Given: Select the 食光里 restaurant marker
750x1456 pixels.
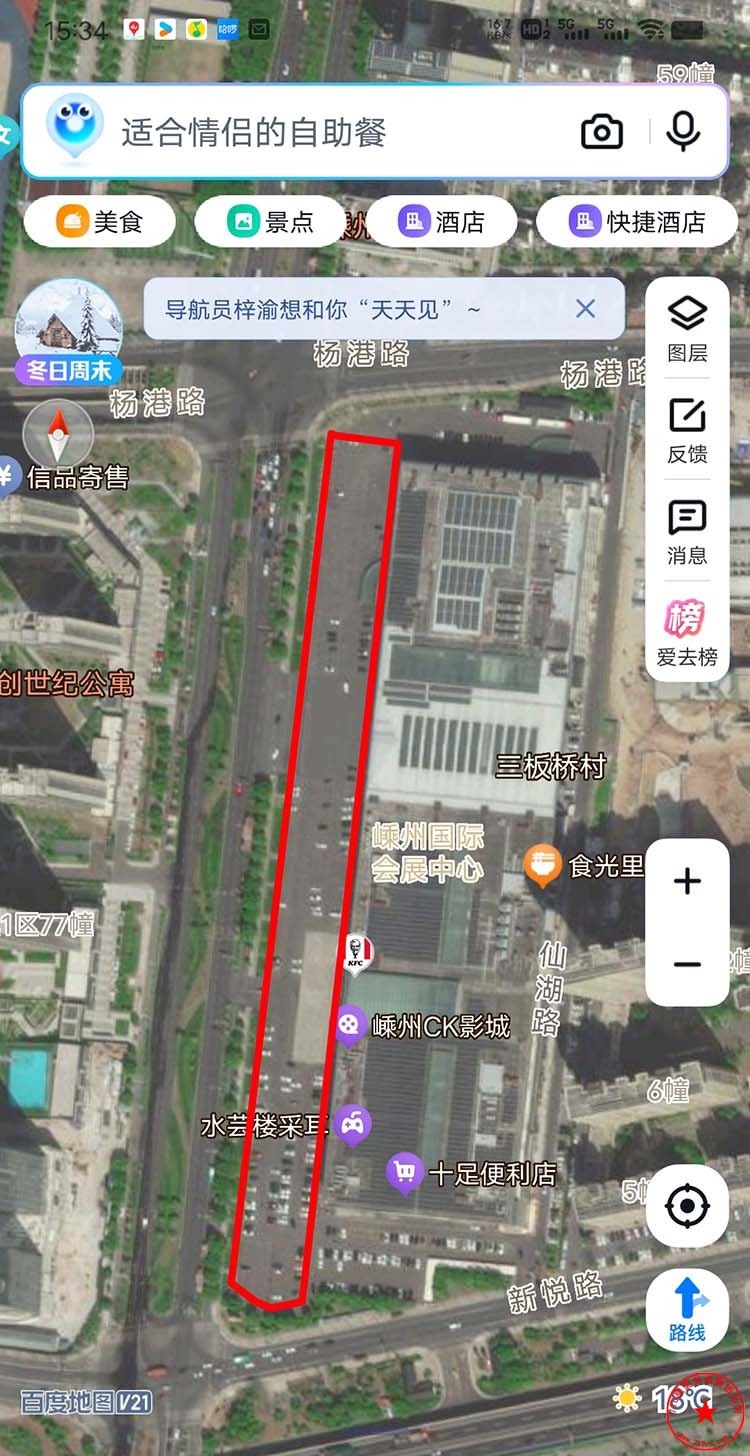Looking at the screenshot, I should click(x=542, y=865).
